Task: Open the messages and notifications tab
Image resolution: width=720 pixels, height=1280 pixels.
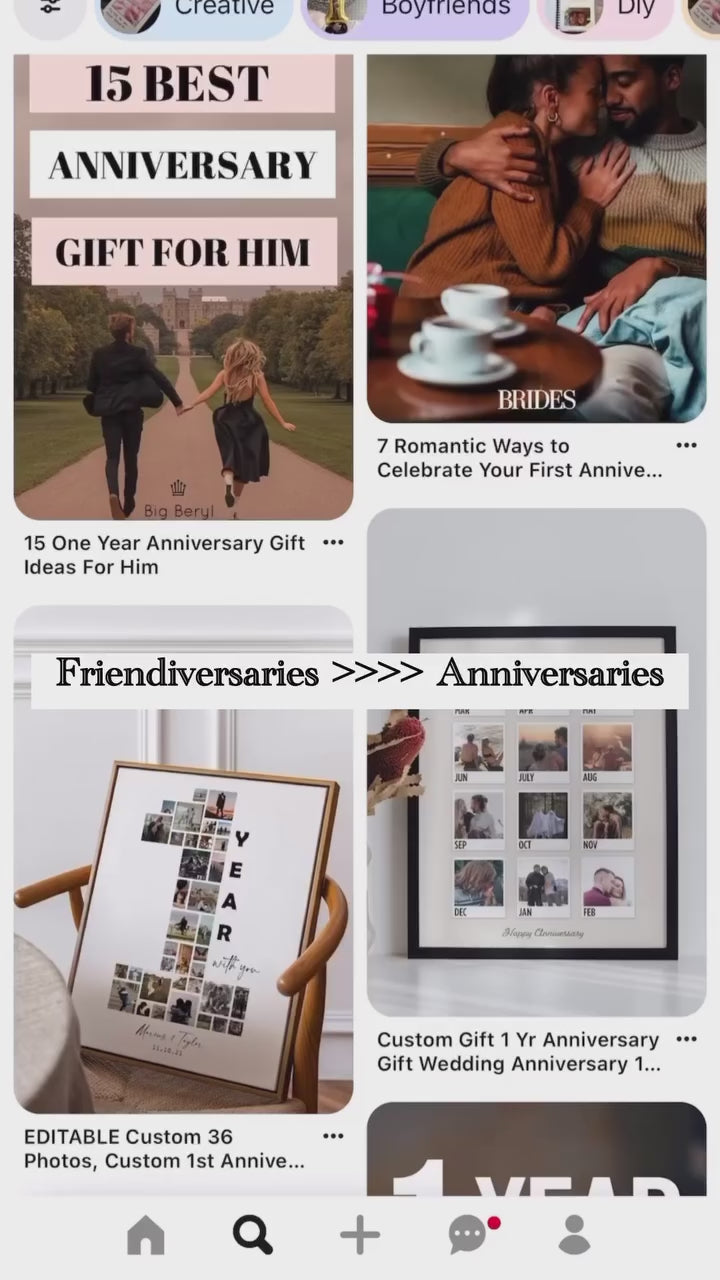Action: coord(468,1236)
